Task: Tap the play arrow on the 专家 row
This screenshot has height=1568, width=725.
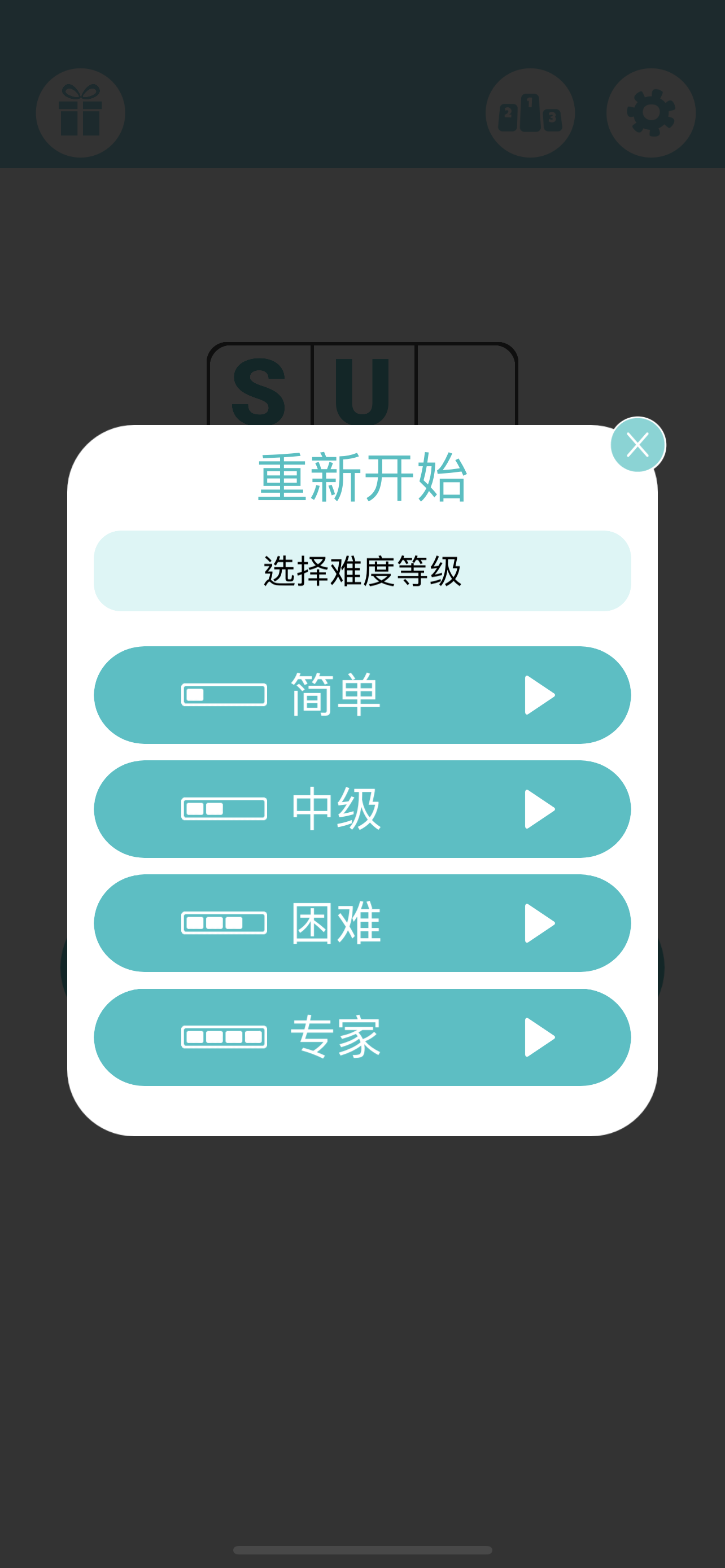Action: (x=540, y=1037)
